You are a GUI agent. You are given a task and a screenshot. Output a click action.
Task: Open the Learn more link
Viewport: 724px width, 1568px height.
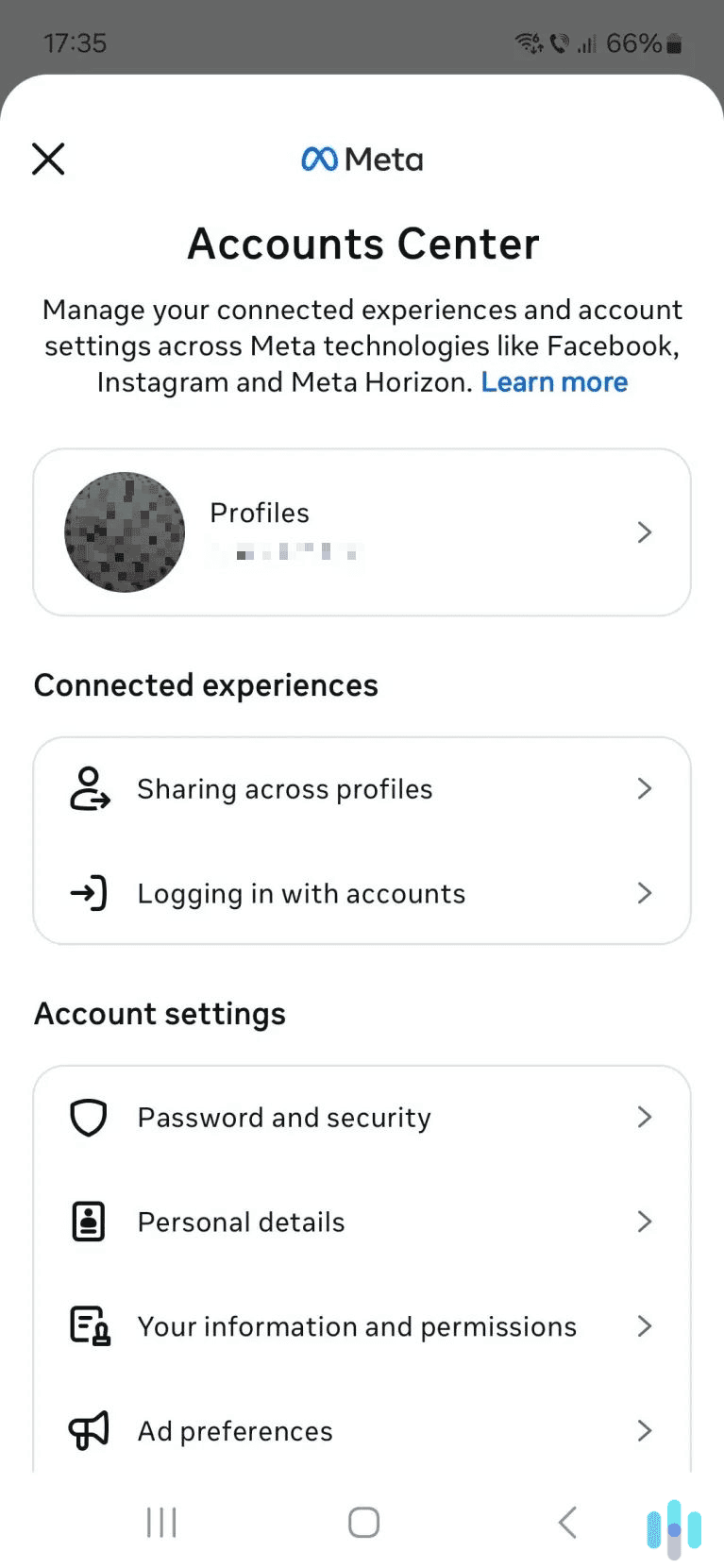(554, 381)
